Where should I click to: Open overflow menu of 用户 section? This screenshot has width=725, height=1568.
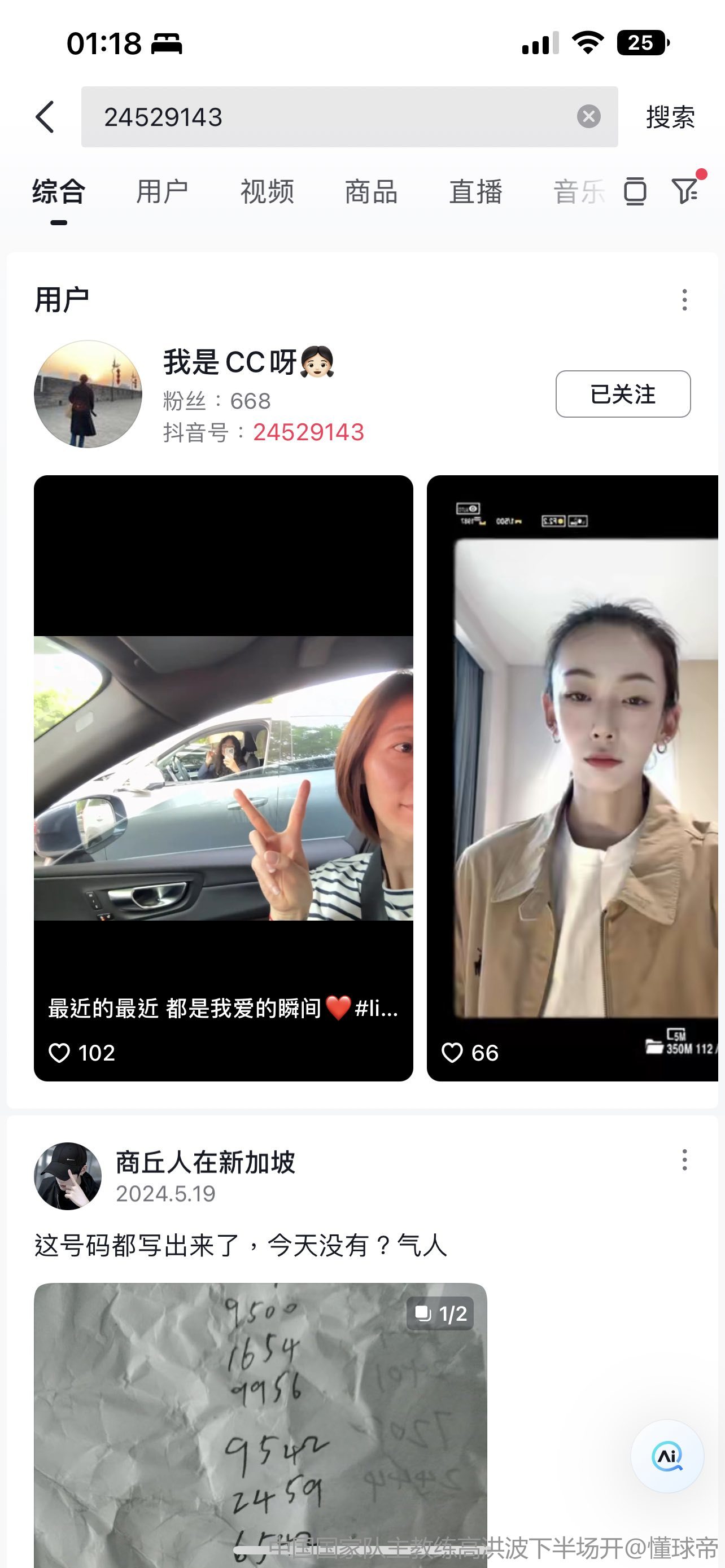pyautogui.click(x=684, y=300)
